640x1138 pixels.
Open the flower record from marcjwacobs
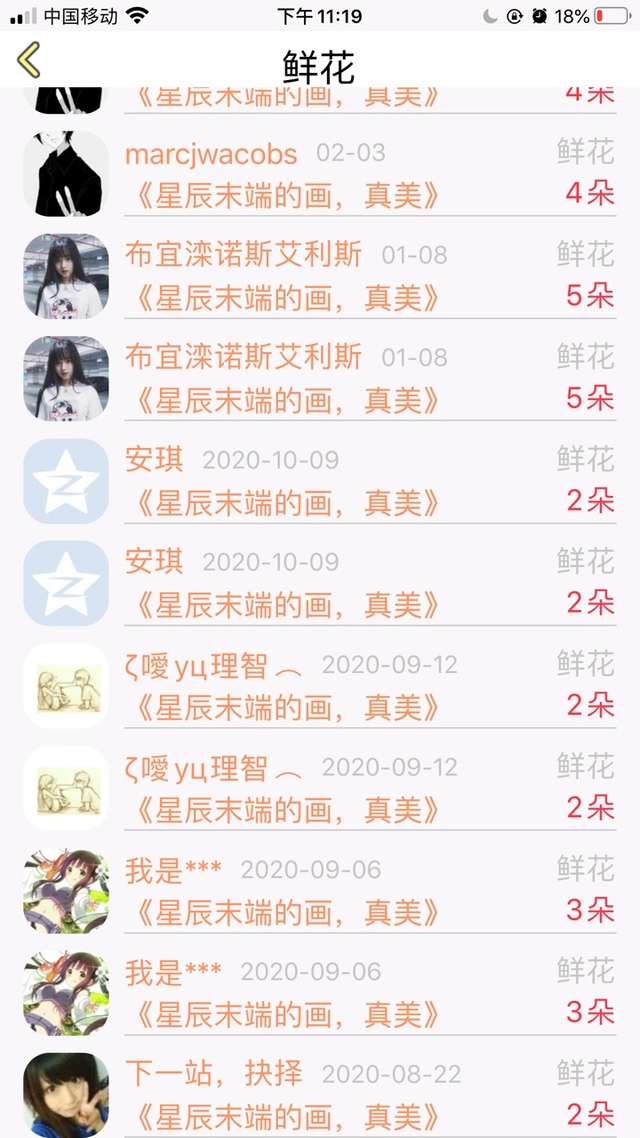click(x=320, y=173)
